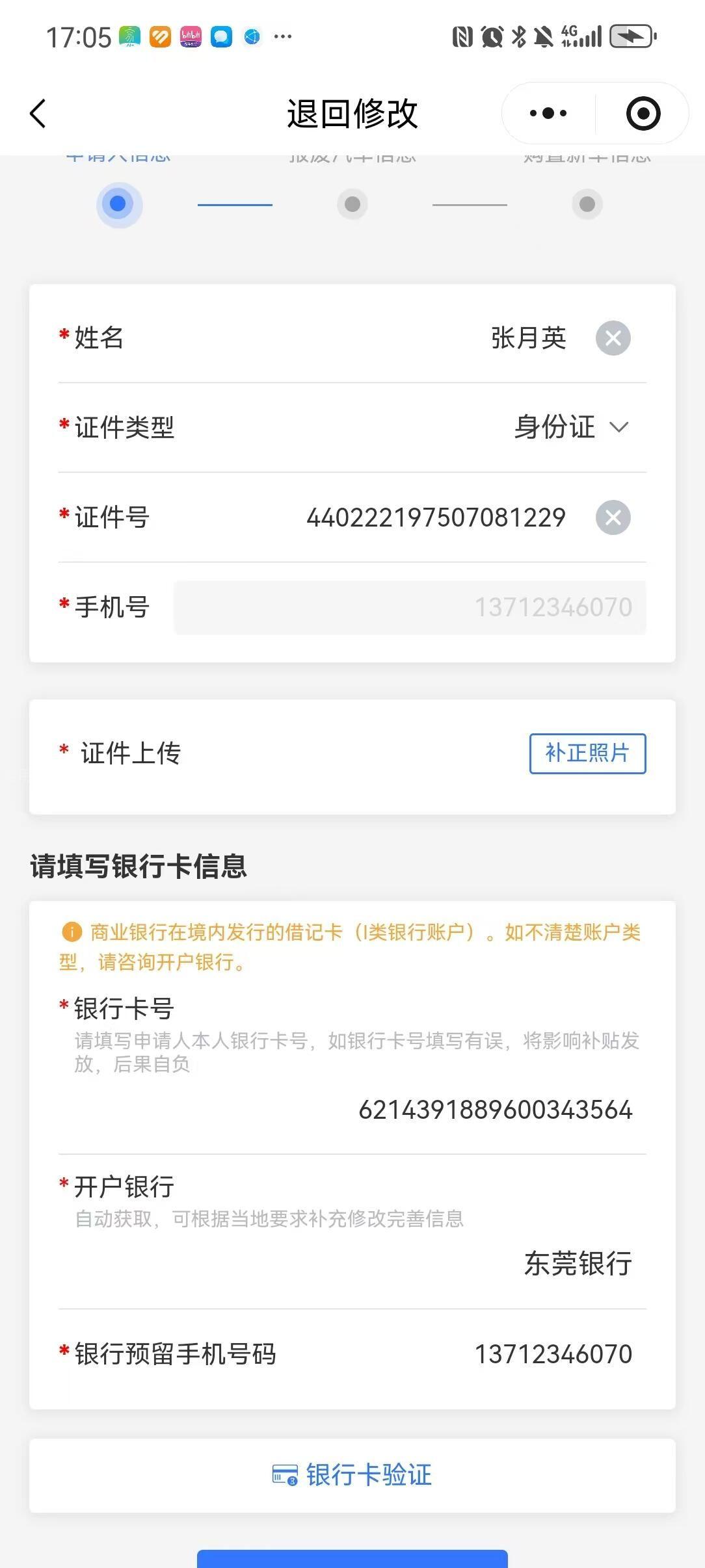Clear the 姓名 field value
The height and width of the screenshot is (1568, 705).
[613, 338]
